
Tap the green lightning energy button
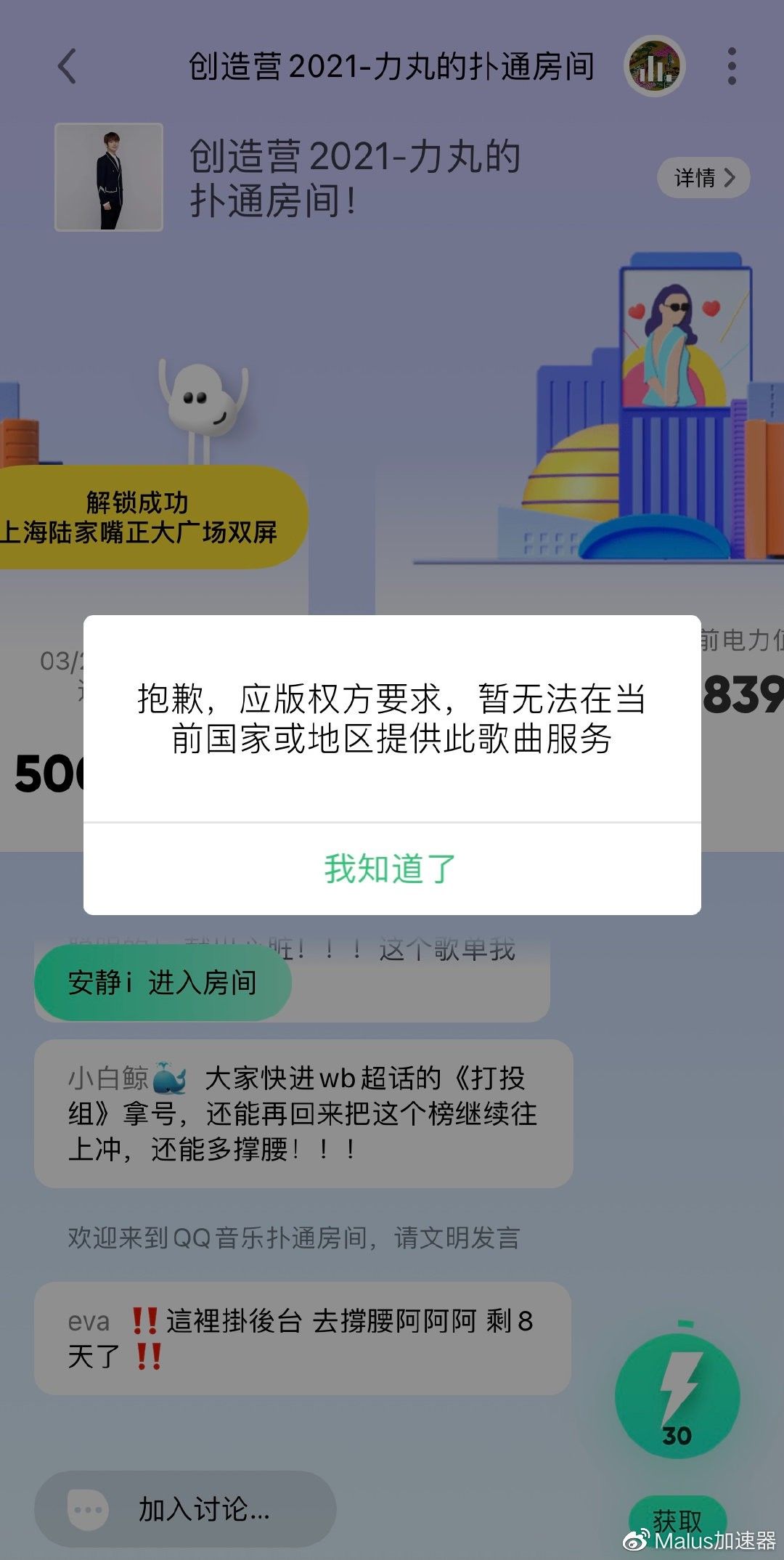point(677,1396)
